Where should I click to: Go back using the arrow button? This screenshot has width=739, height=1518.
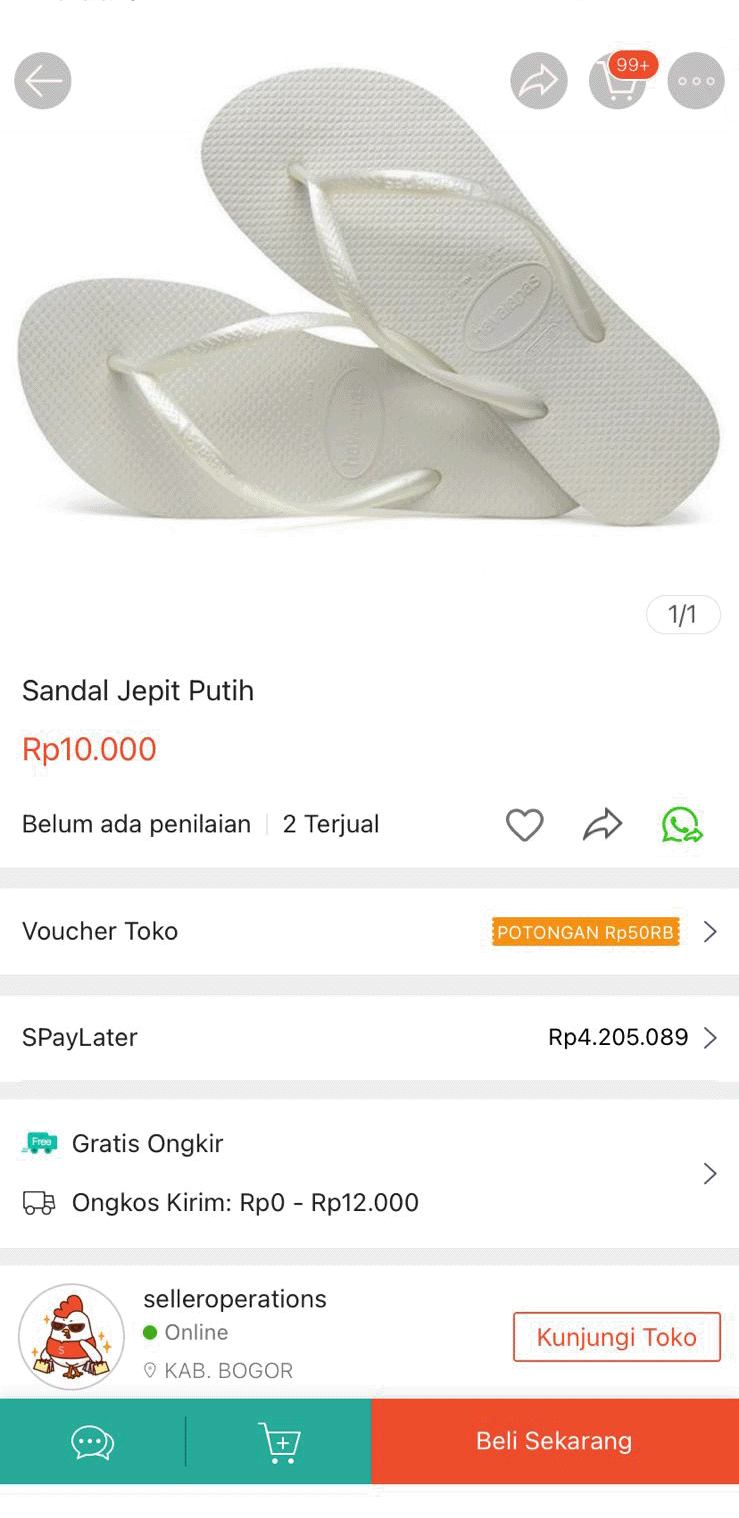[x=43, y=80]
